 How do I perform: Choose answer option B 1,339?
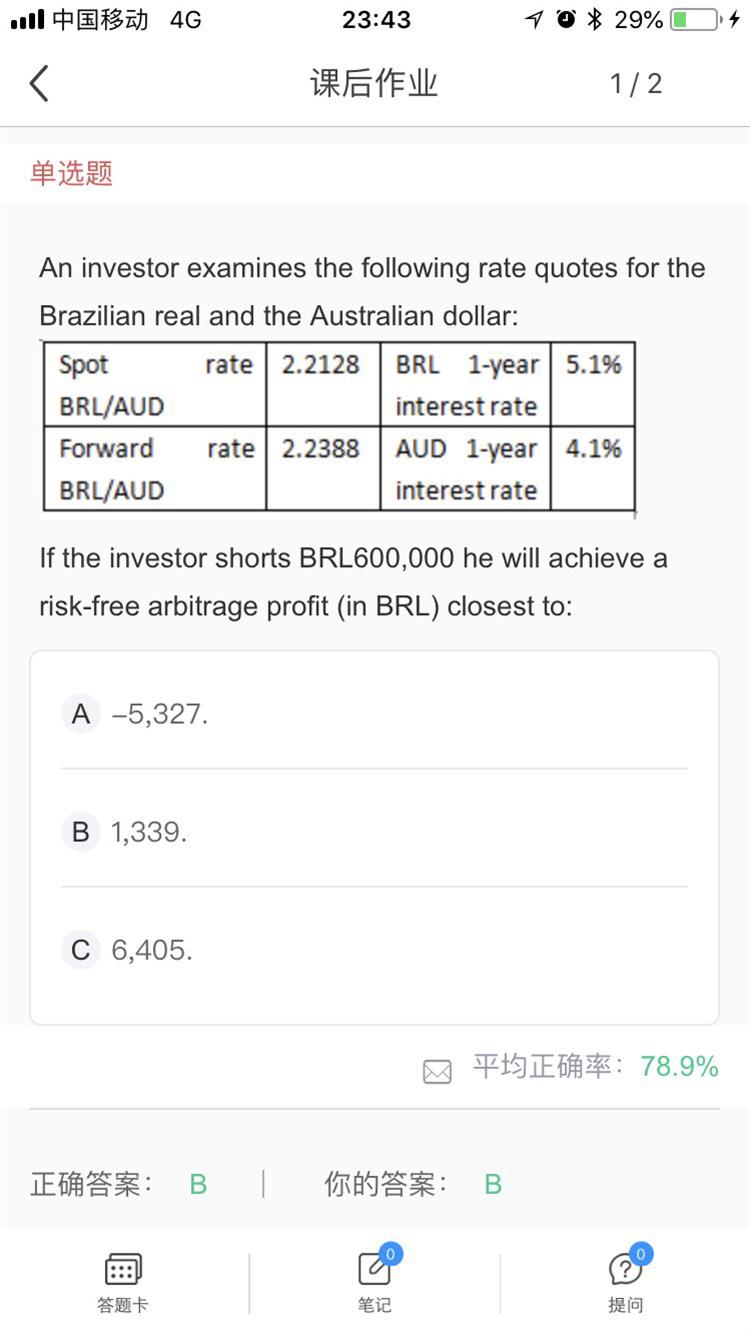374,831
